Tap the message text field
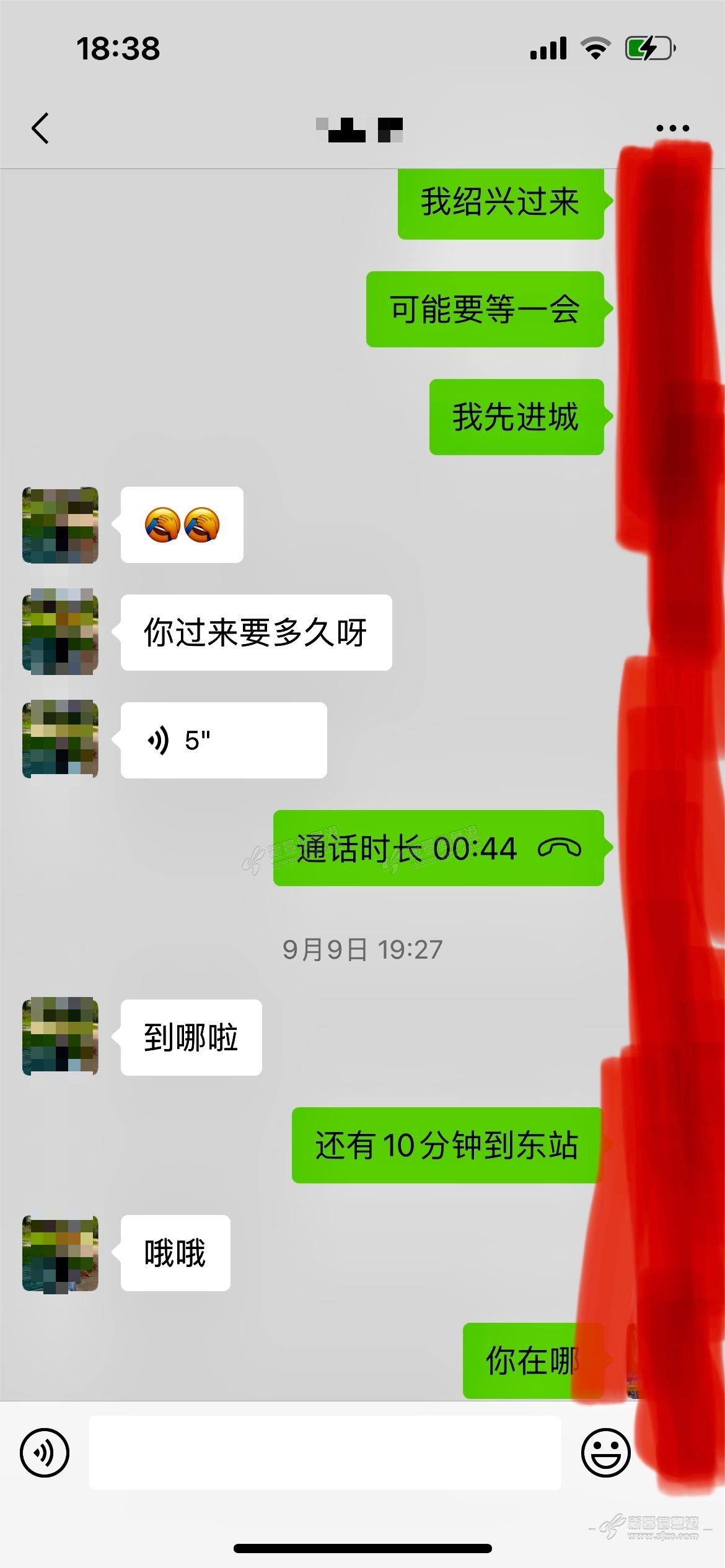 point(325,1453)
